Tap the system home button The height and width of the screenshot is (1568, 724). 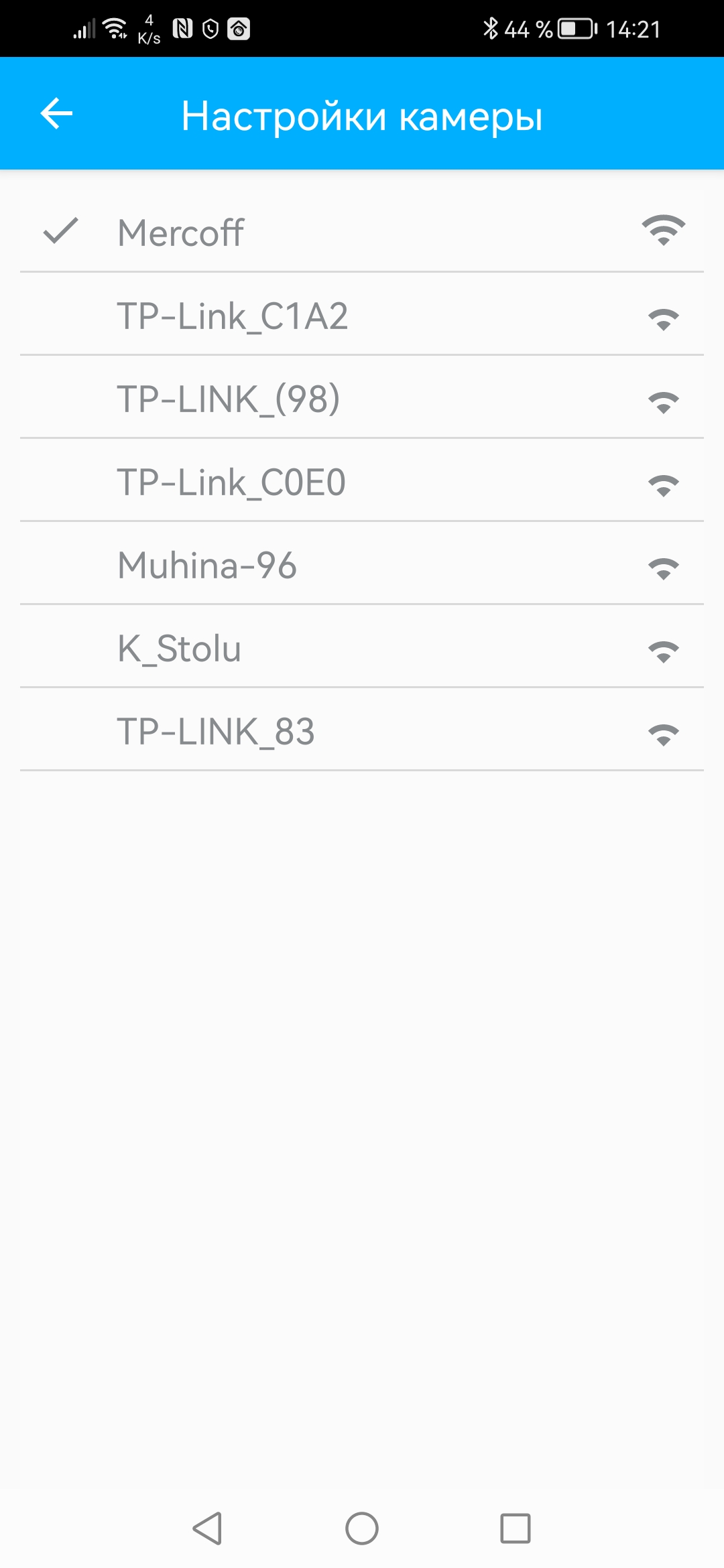[x=362, y=1528]
